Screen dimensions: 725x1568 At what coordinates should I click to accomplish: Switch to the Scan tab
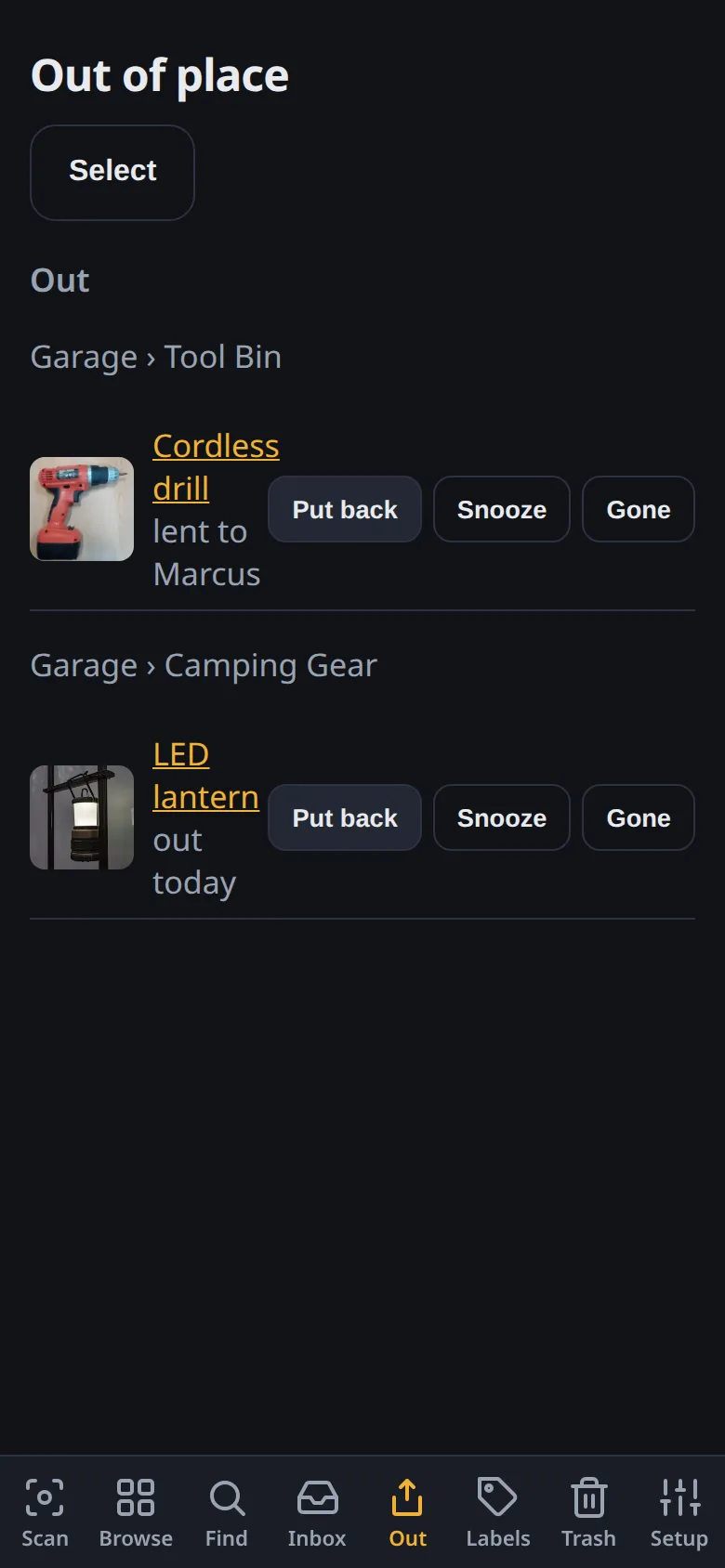(x=46, y=1512)
